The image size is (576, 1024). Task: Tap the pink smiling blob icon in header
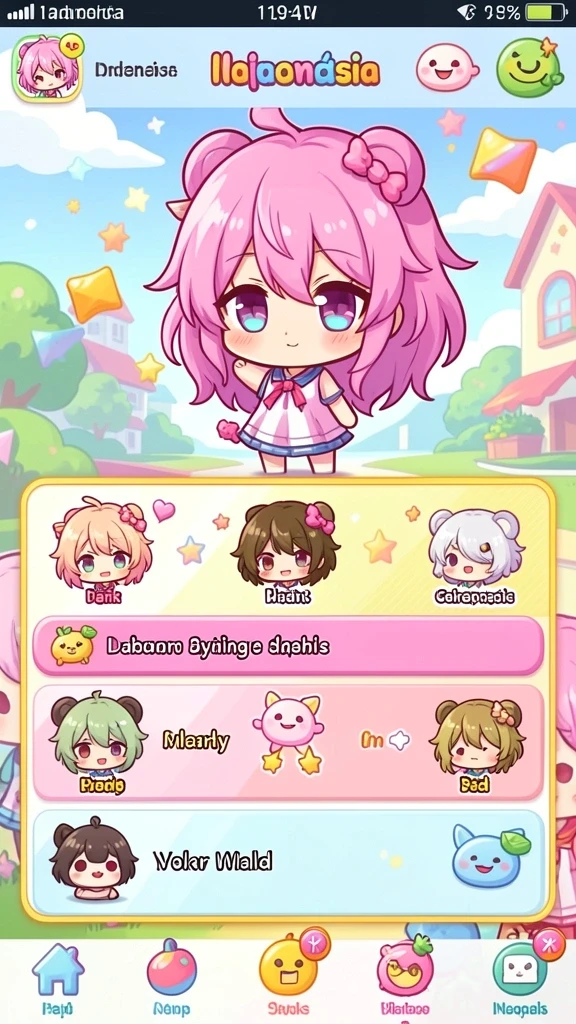447,67
